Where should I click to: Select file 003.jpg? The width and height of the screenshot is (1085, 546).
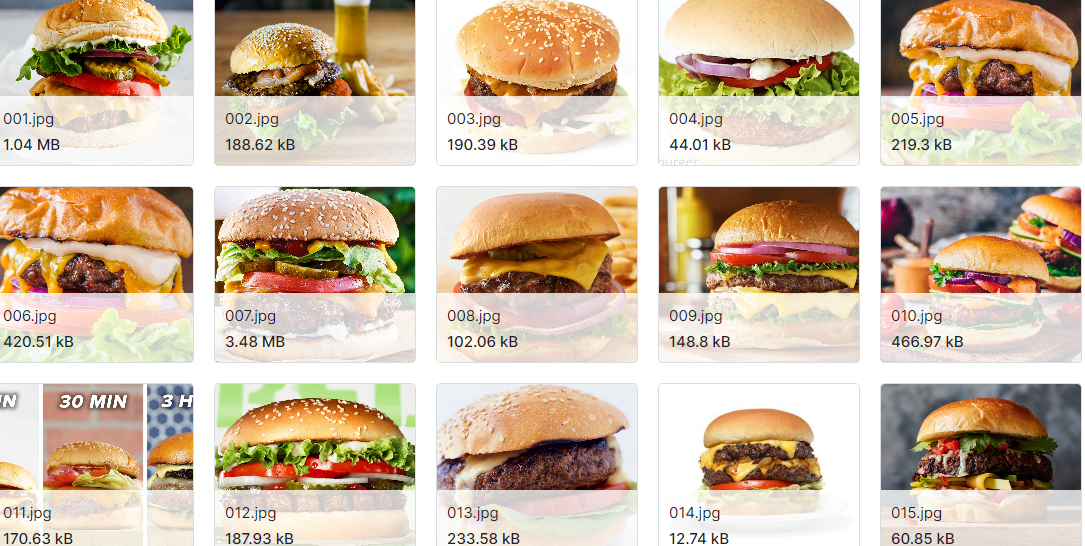(x=537, y=60)
